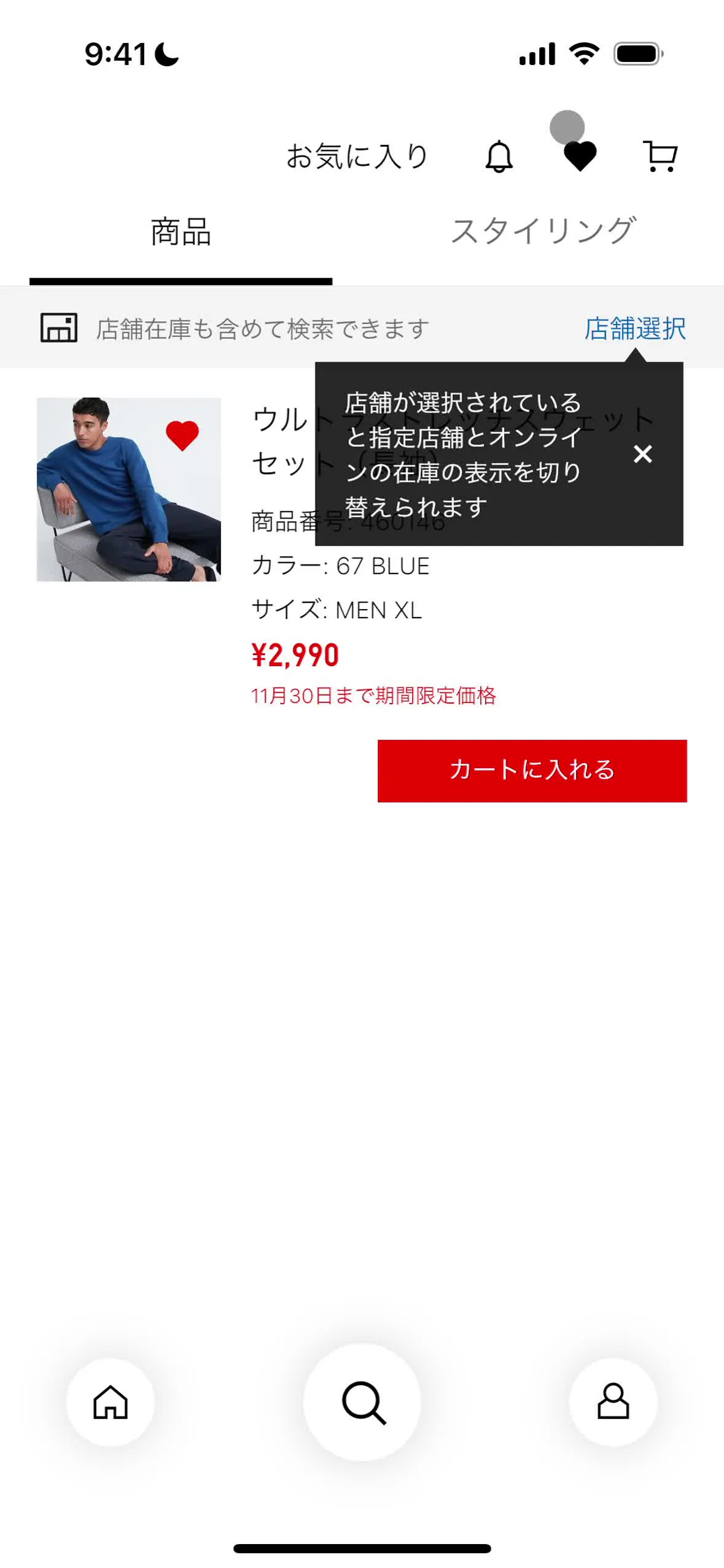
Task: Open the shopping cart
Action: pyautogui.click(x=660, y=156)
